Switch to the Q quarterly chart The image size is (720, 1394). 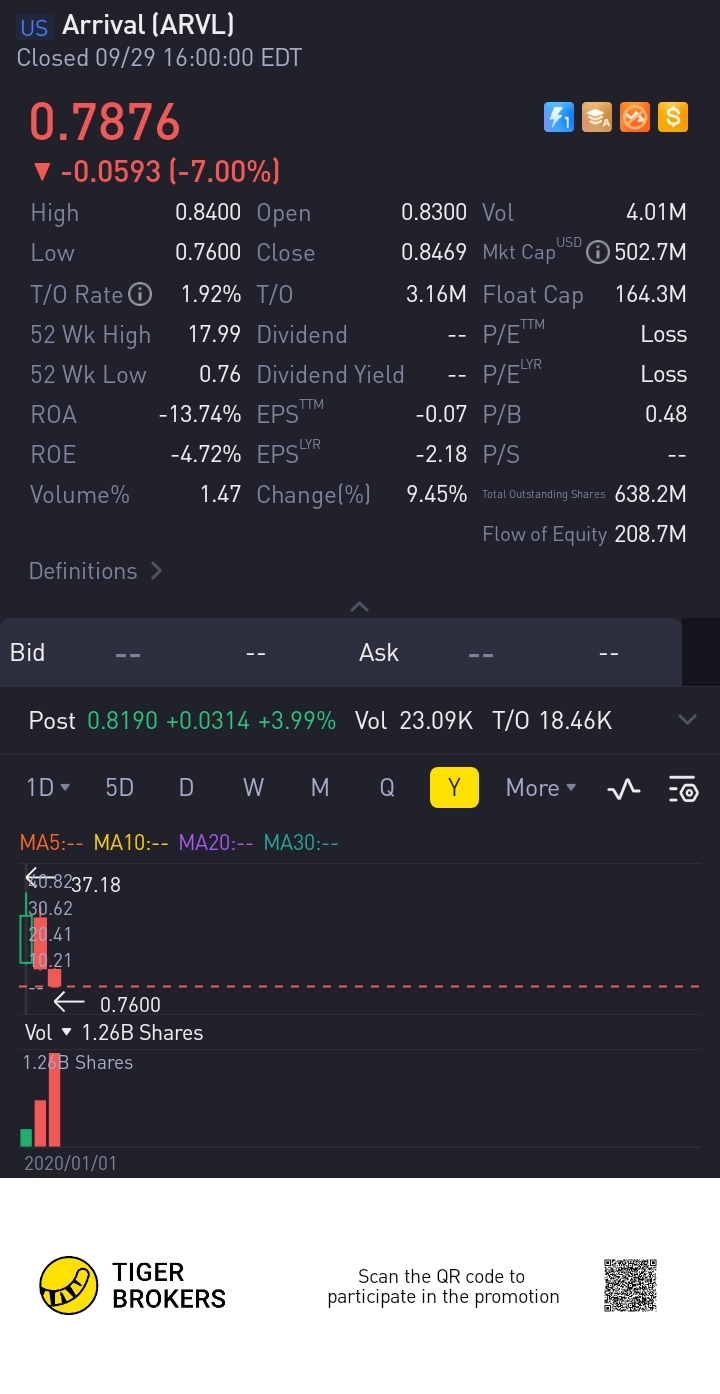coord(387,788)
